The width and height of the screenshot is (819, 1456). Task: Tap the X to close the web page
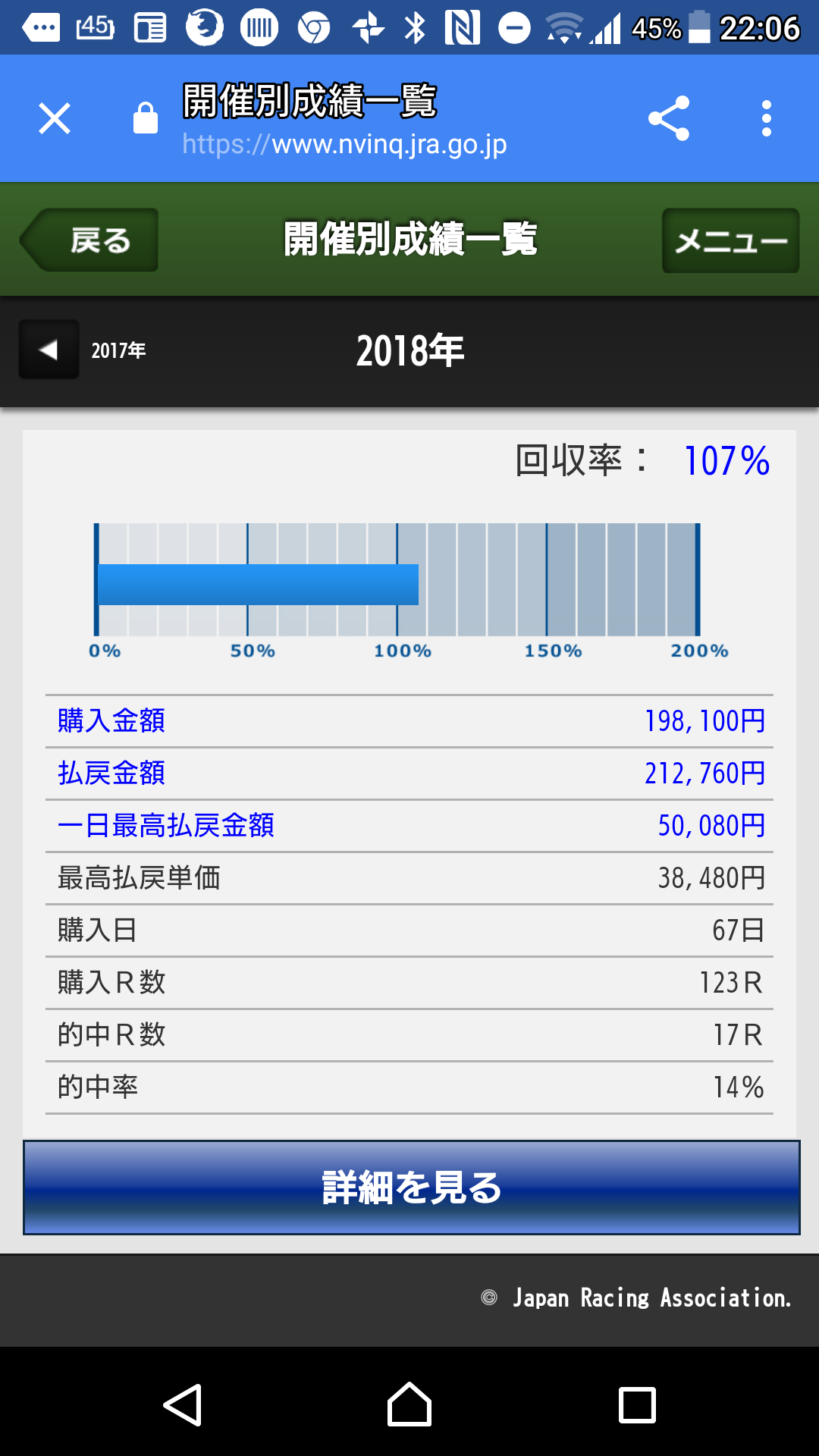coord(54,118)
